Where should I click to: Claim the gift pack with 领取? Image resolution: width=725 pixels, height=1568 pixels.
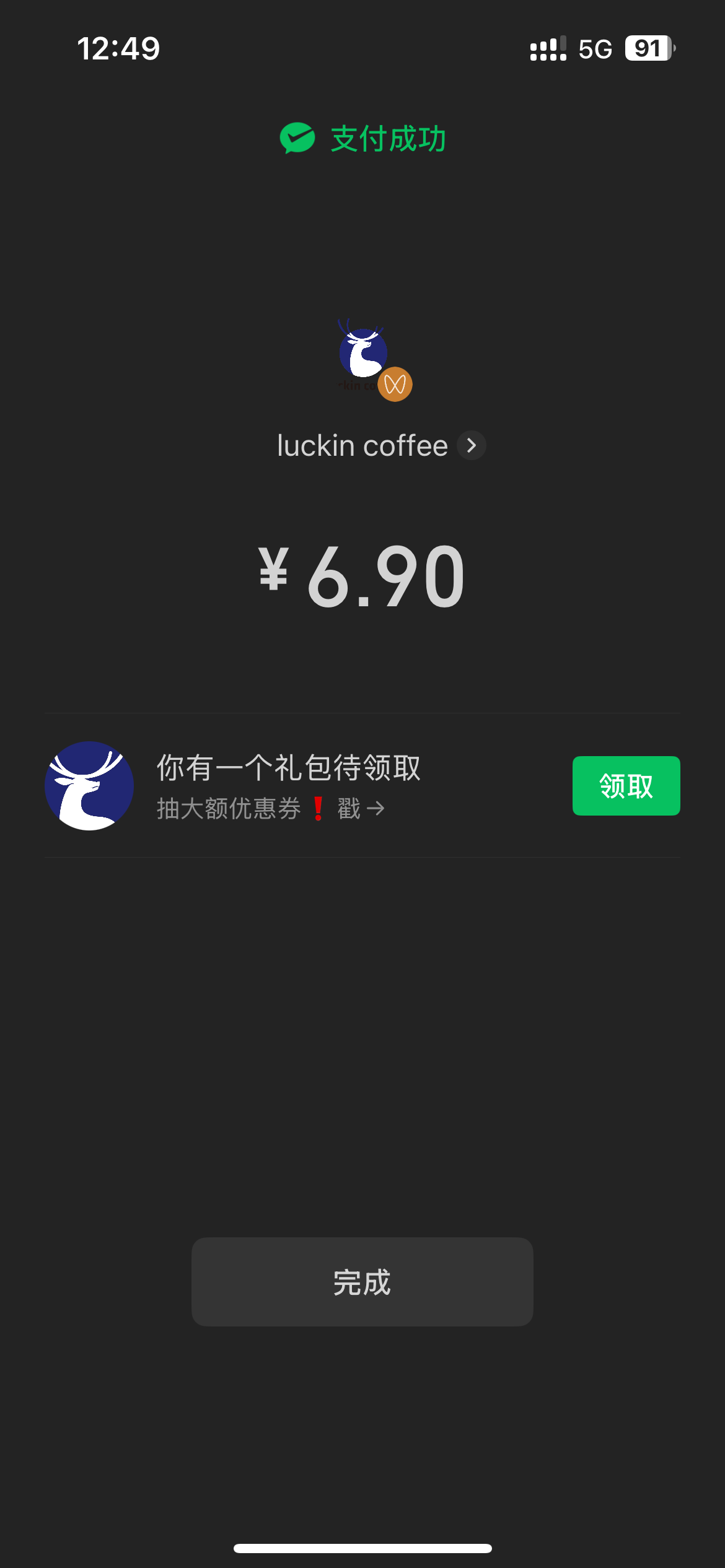[626, 785]
